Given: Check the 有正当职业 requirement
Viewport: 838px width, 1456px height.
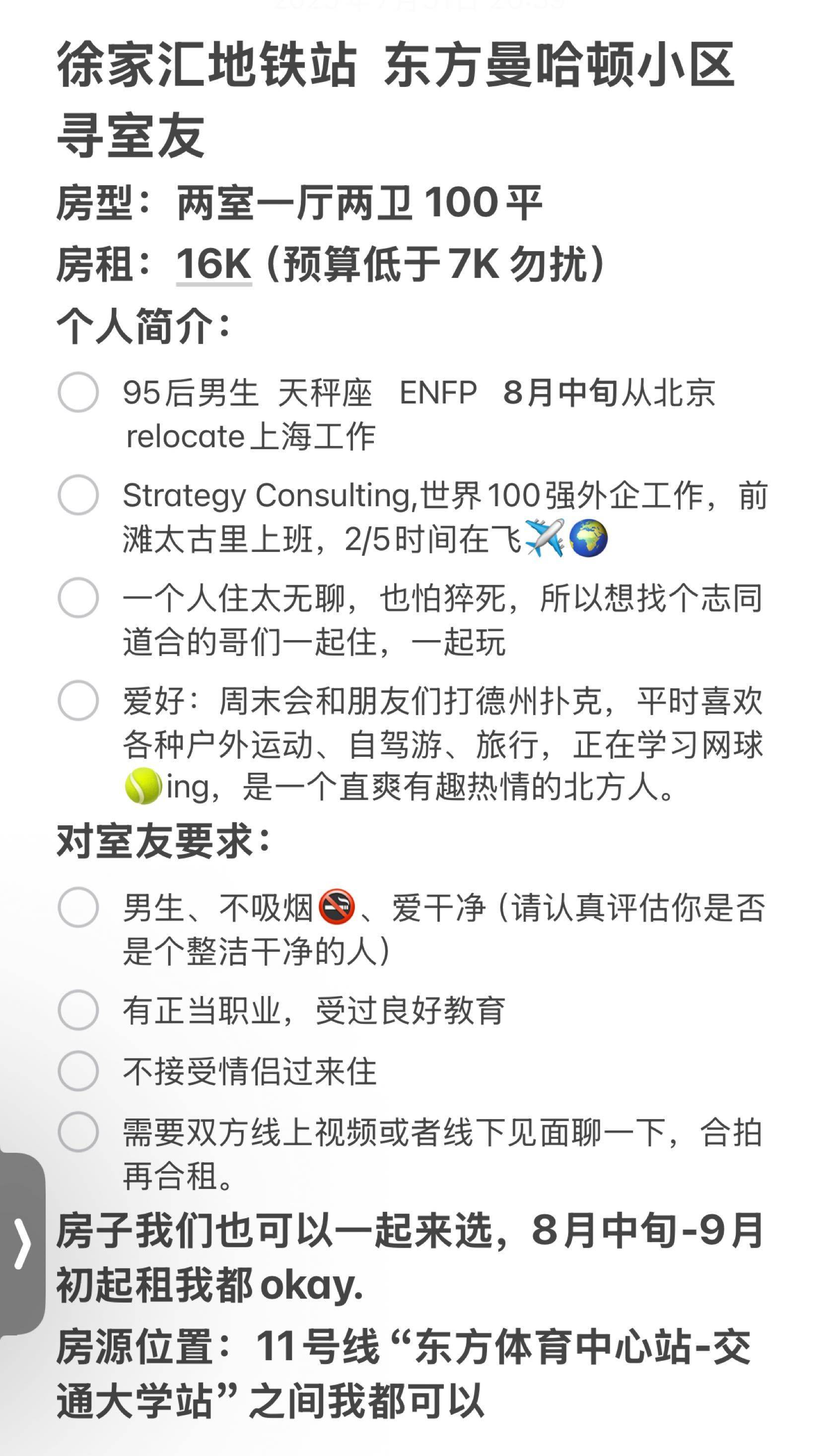Looking at the screenshot, I should (x=78, y=1009).
